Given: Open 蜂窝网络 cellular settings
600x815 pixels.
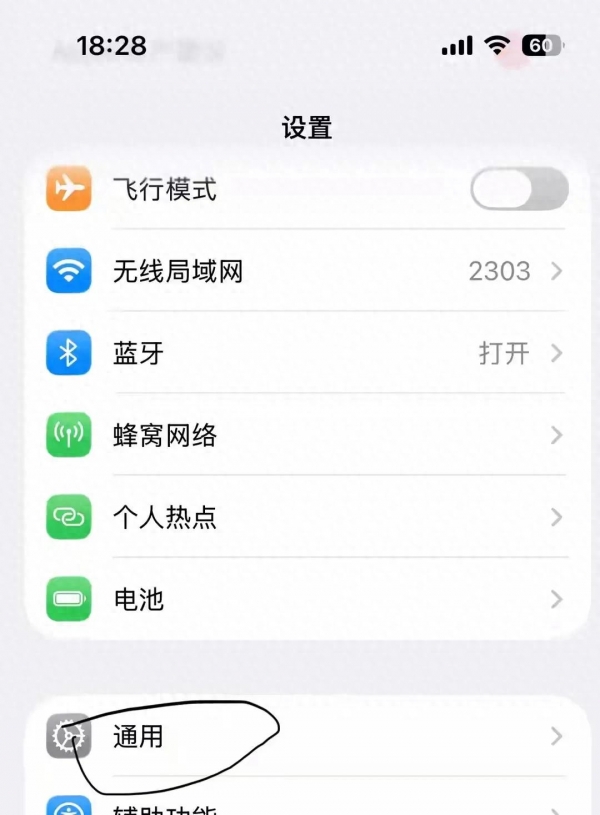Looking at the screenshot, I should [x=300, y=435].
